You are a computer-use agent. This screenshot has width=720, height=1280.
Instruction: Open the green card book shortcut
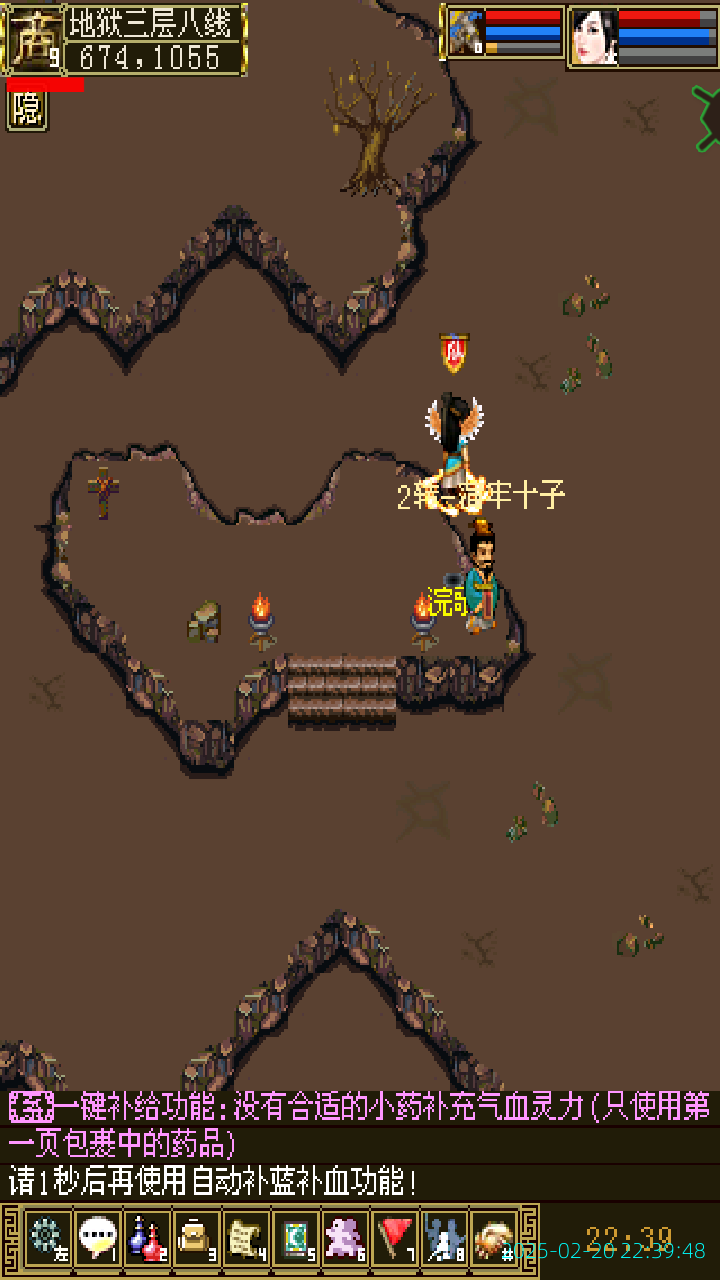coord(296,1237)
